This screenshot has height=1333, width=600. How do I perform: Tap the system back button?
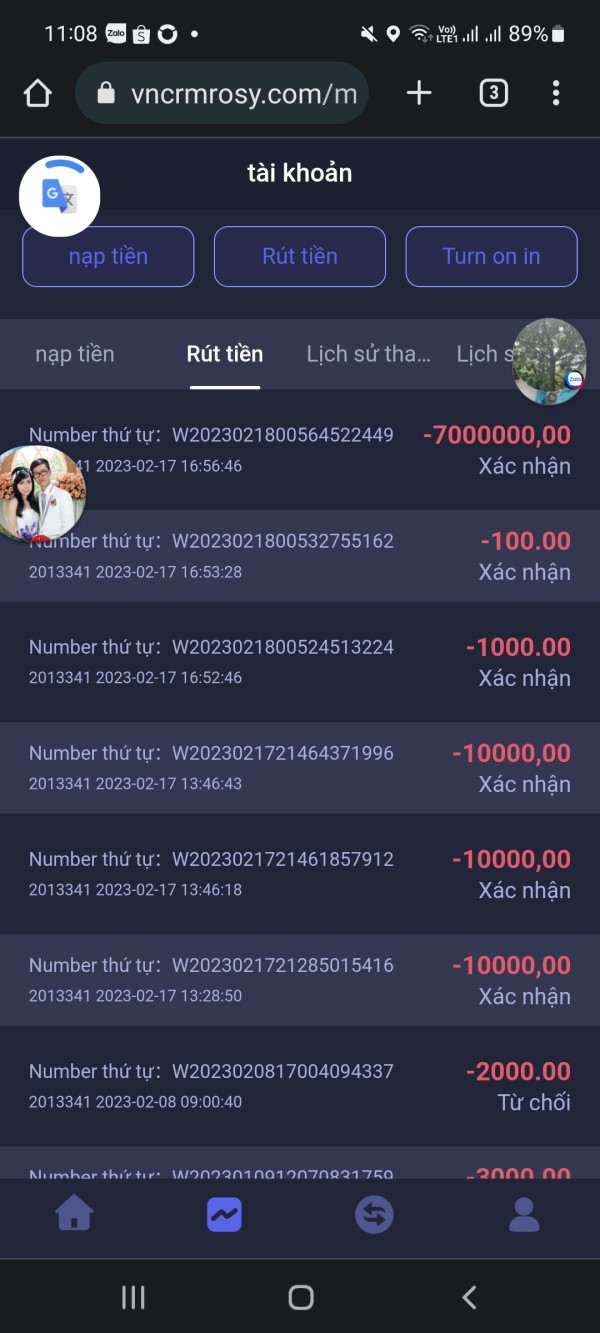point(469,1297)
